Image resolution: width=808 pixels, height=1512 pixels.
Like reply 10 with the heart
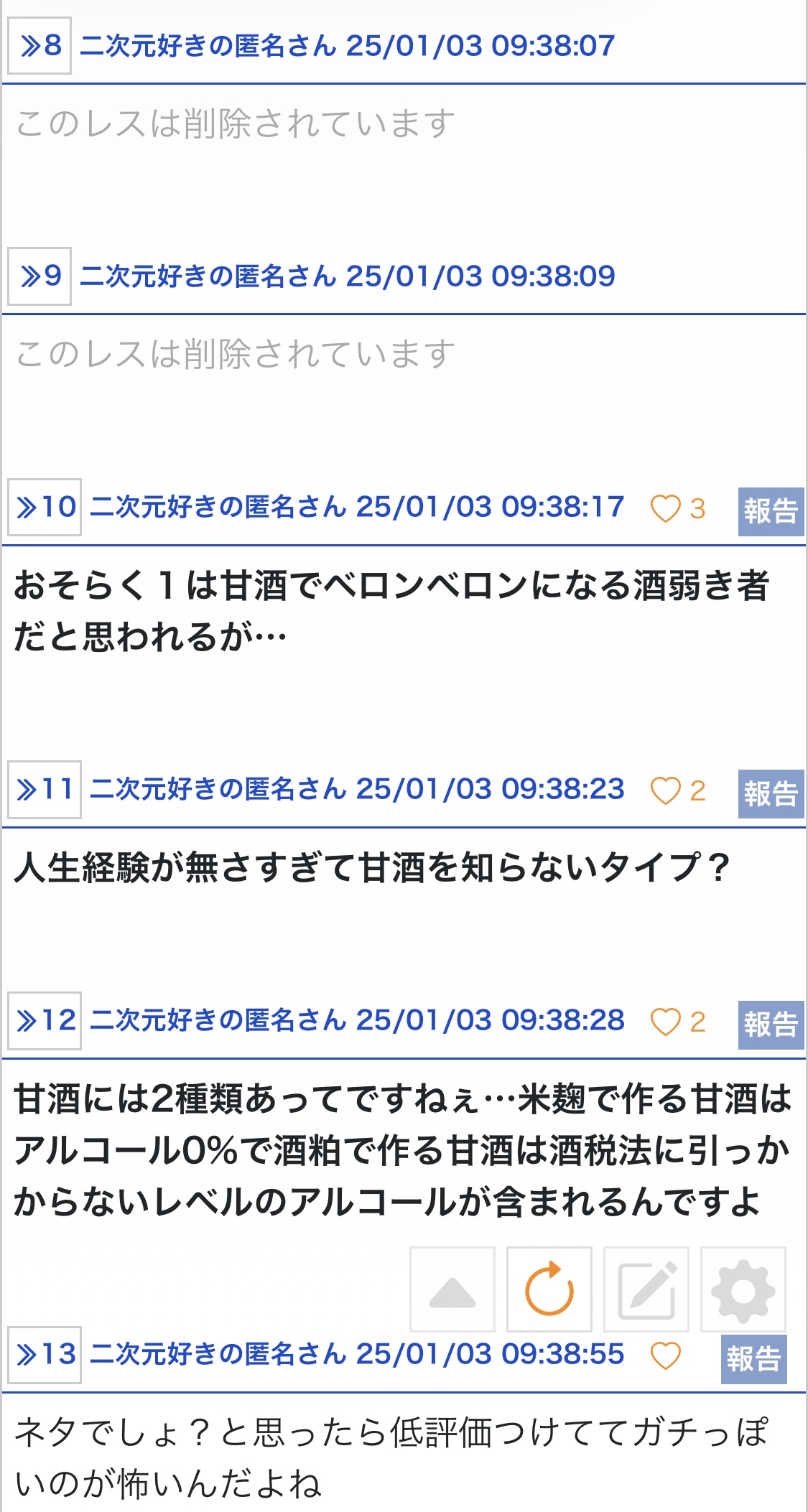(x=665, y=509)
